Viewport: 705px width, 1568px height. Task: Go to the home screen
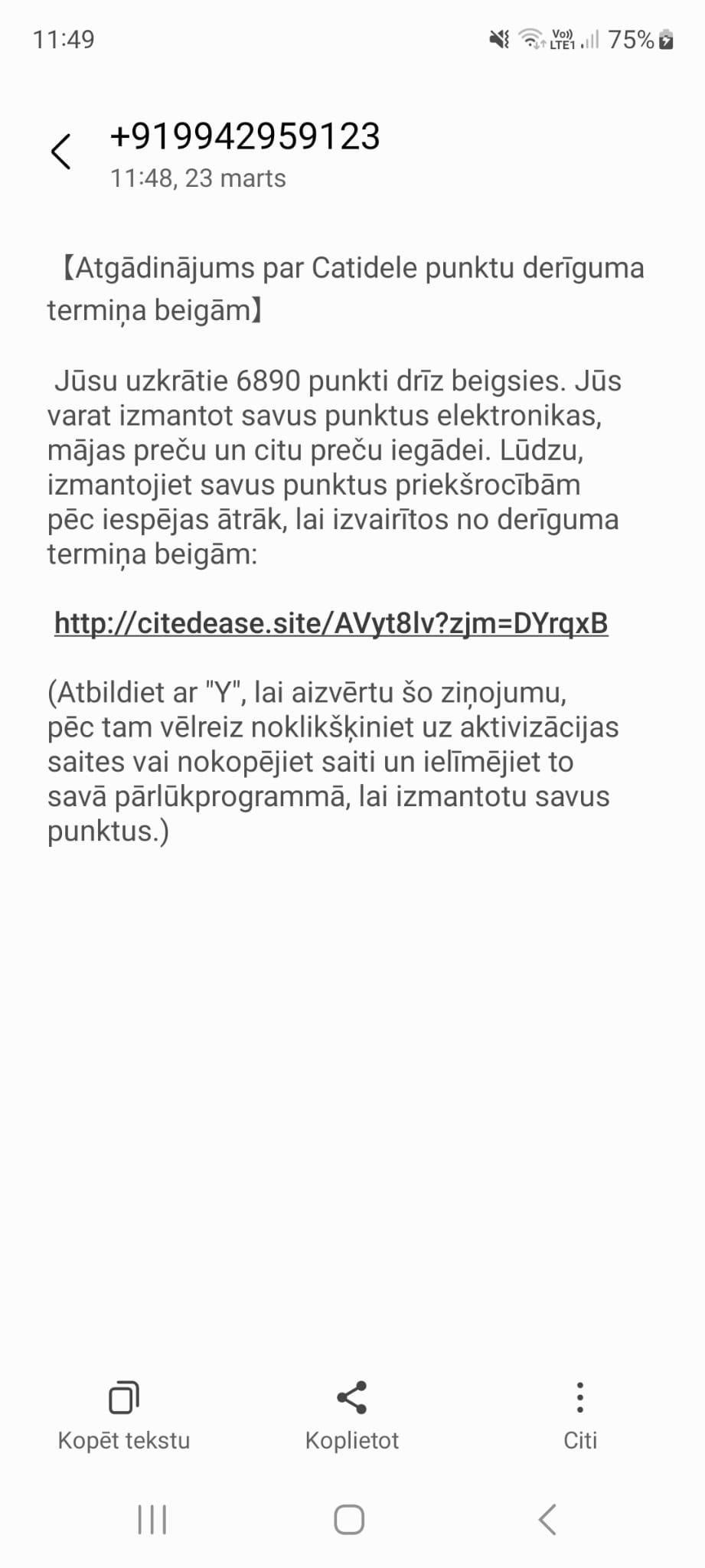(349, 1520)
